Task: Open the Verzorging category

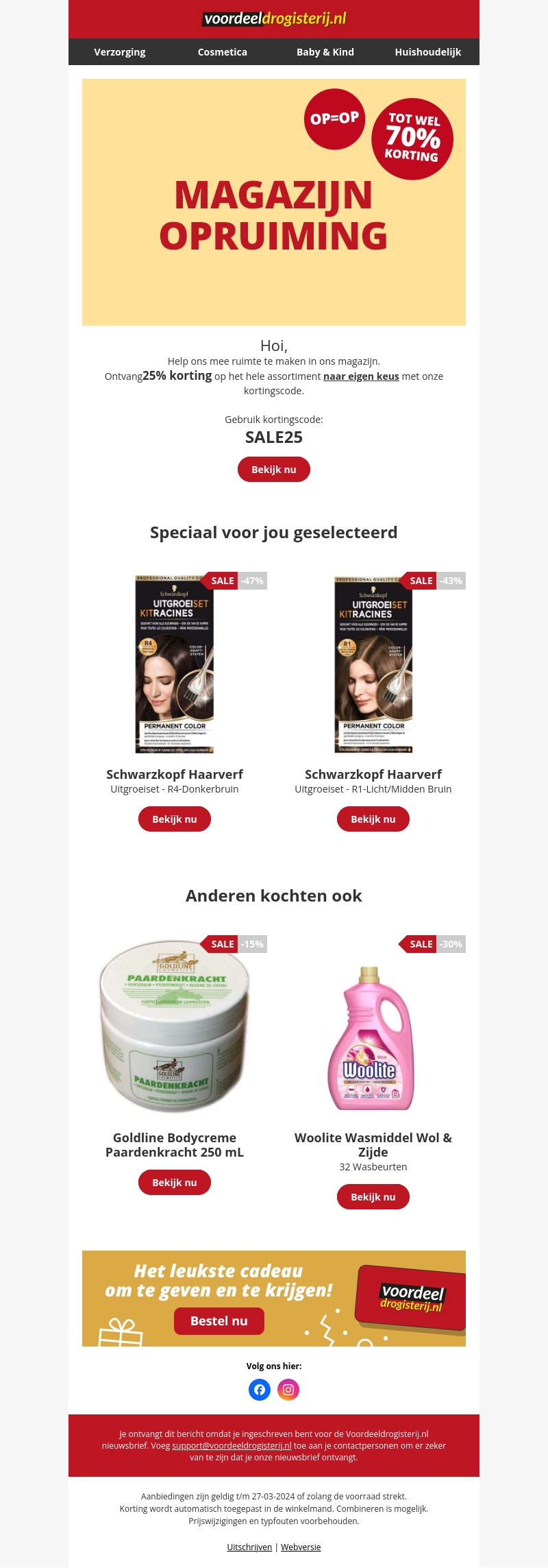Action: [x=120, y=52]
